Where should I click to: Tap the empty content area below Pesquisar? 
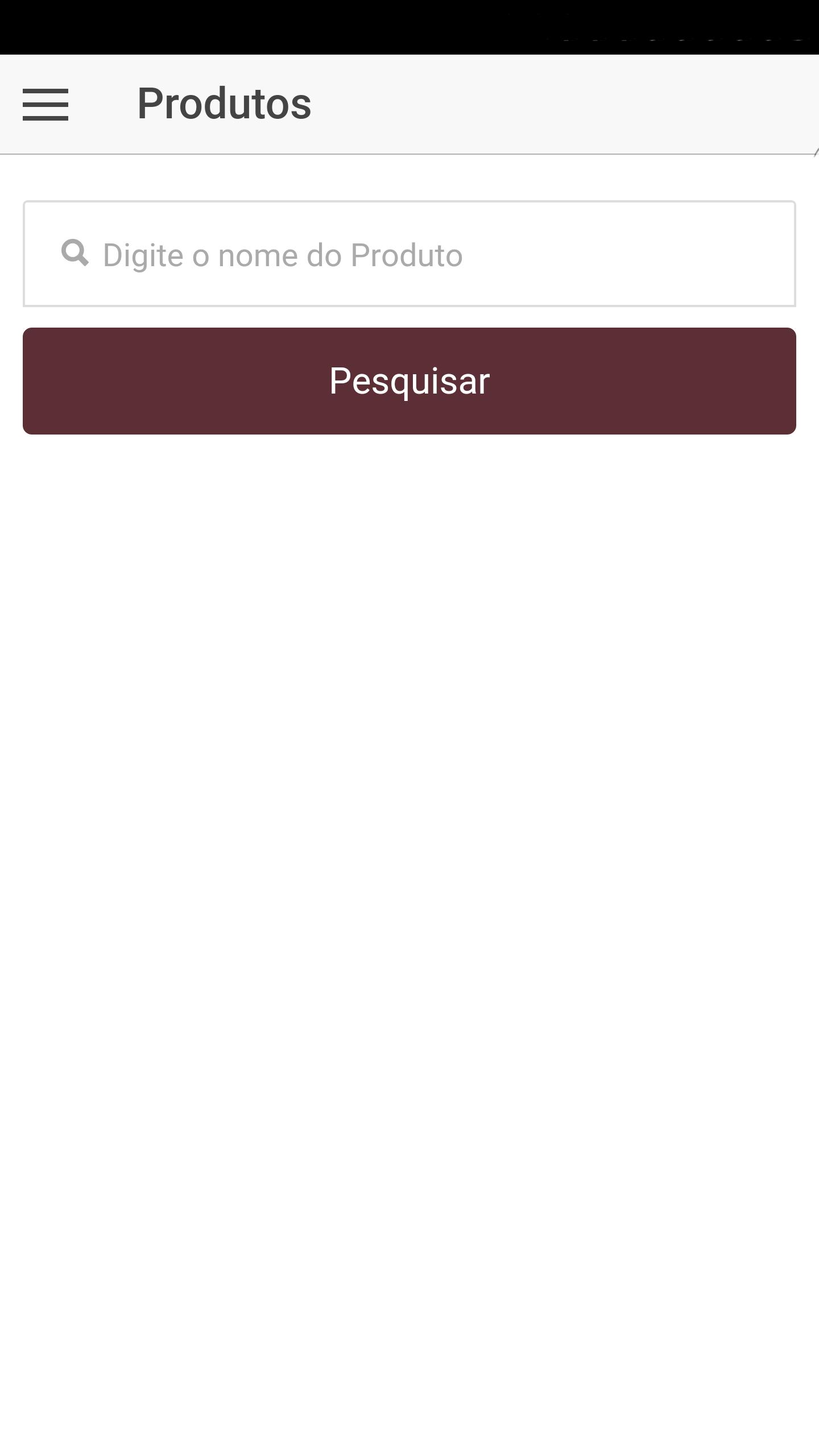409,853
